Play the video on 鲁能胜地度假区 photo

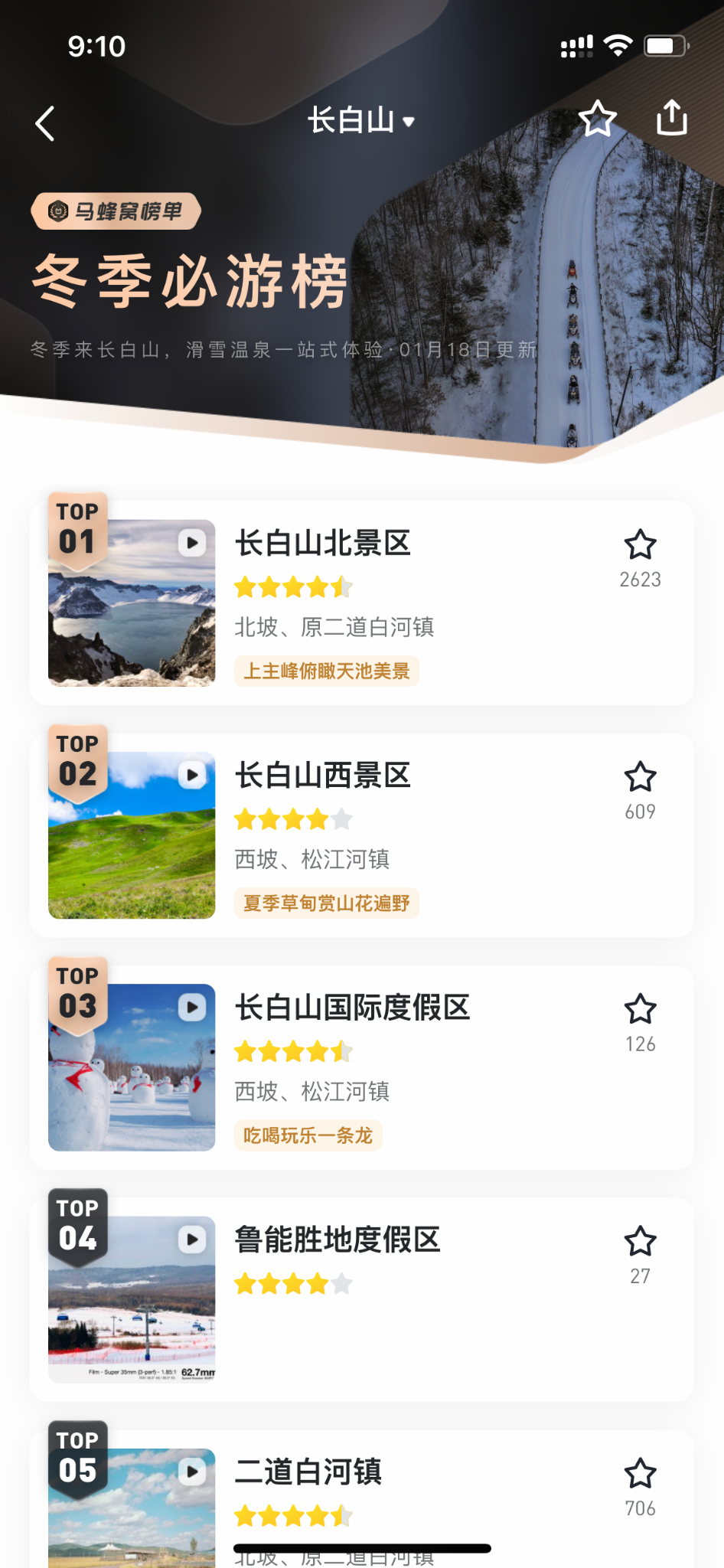tap(192, 1239)
